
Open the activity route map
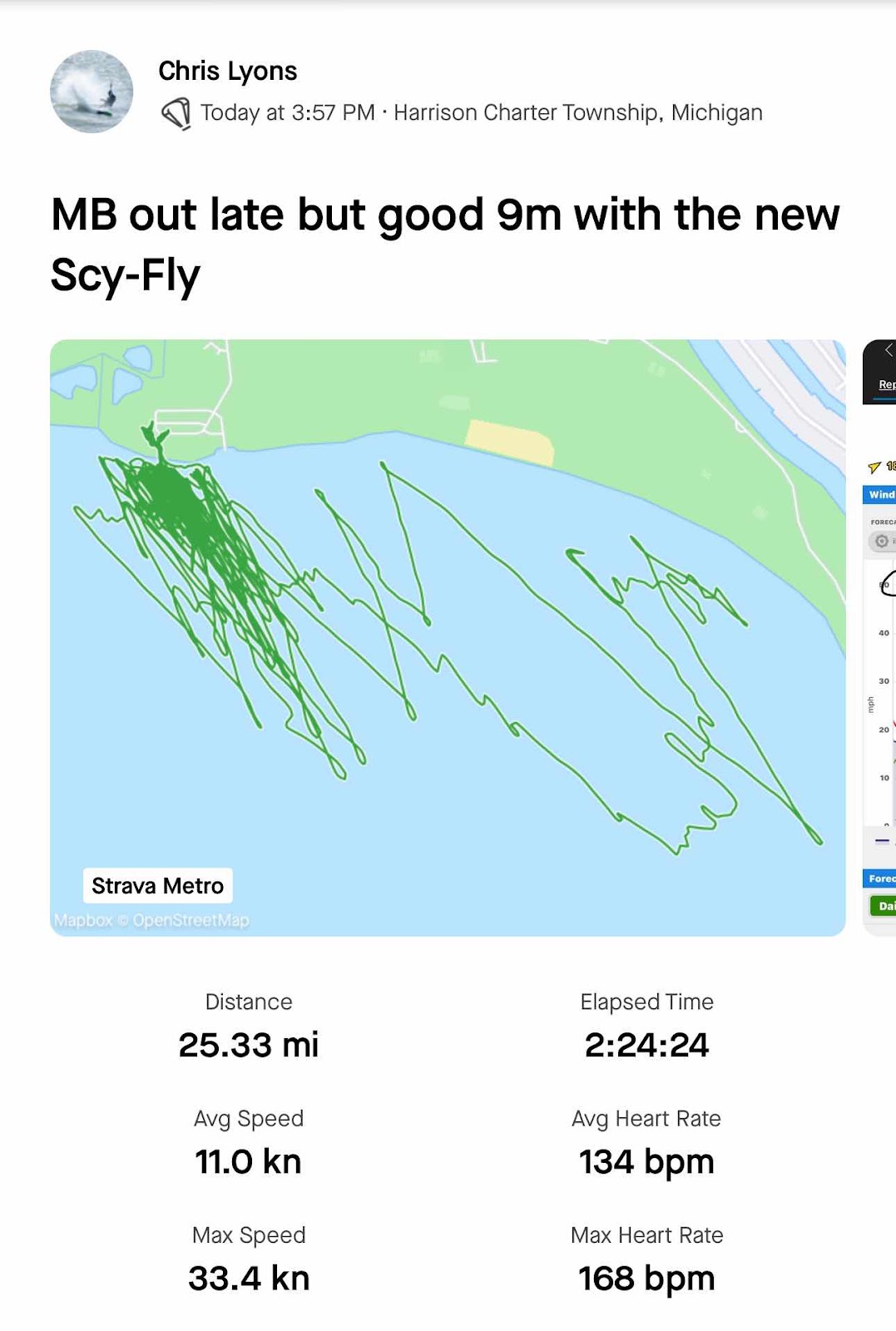pos(448,637)
